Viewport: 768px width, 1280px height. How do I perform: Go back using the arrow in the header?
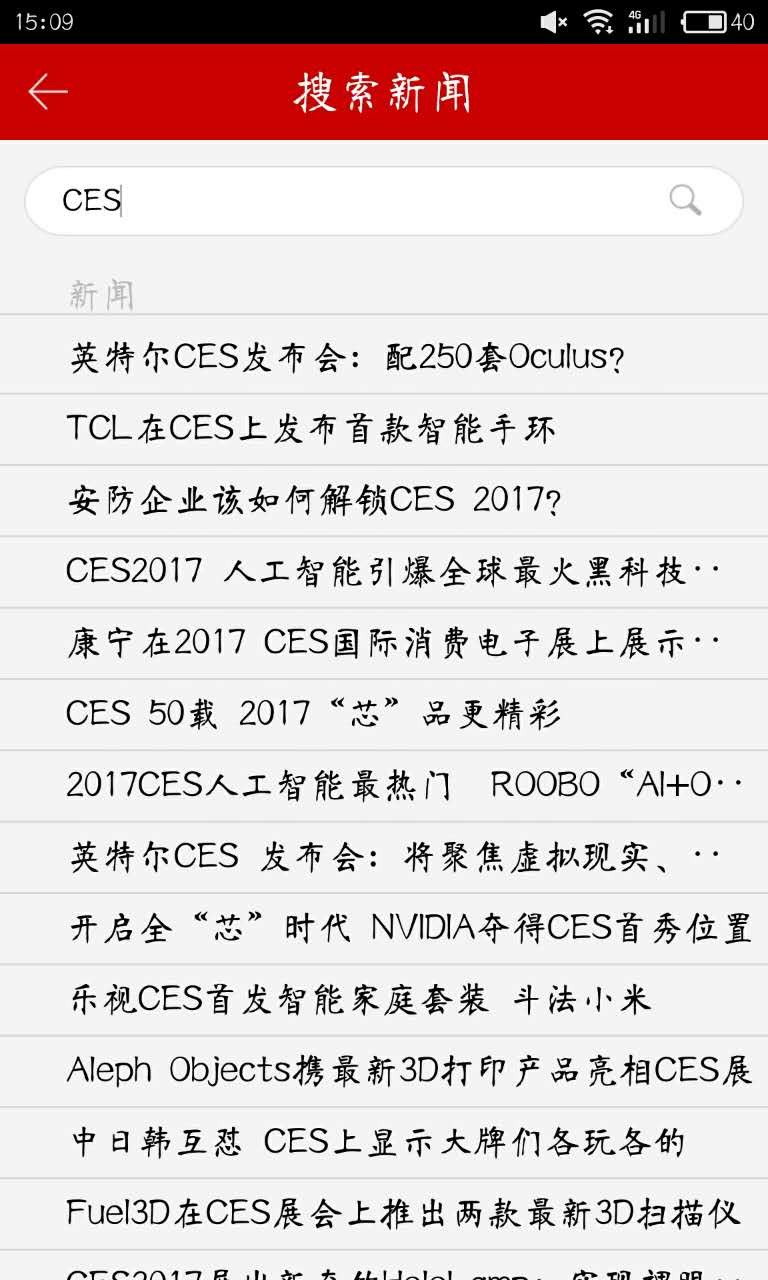coord(47,92)
